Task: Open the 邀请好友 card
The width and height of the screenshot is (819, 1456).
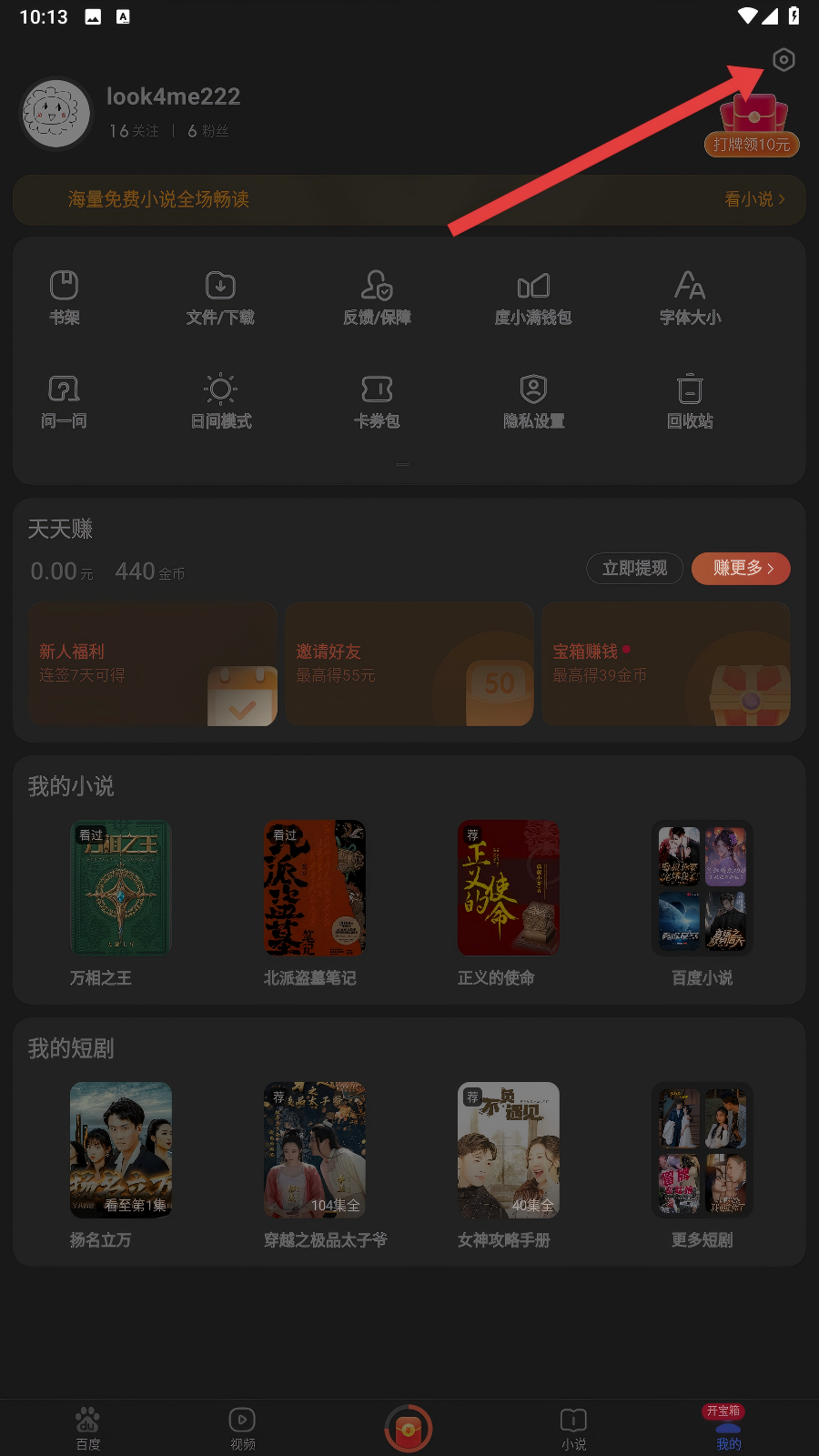Action: click(x=409, y=663)
